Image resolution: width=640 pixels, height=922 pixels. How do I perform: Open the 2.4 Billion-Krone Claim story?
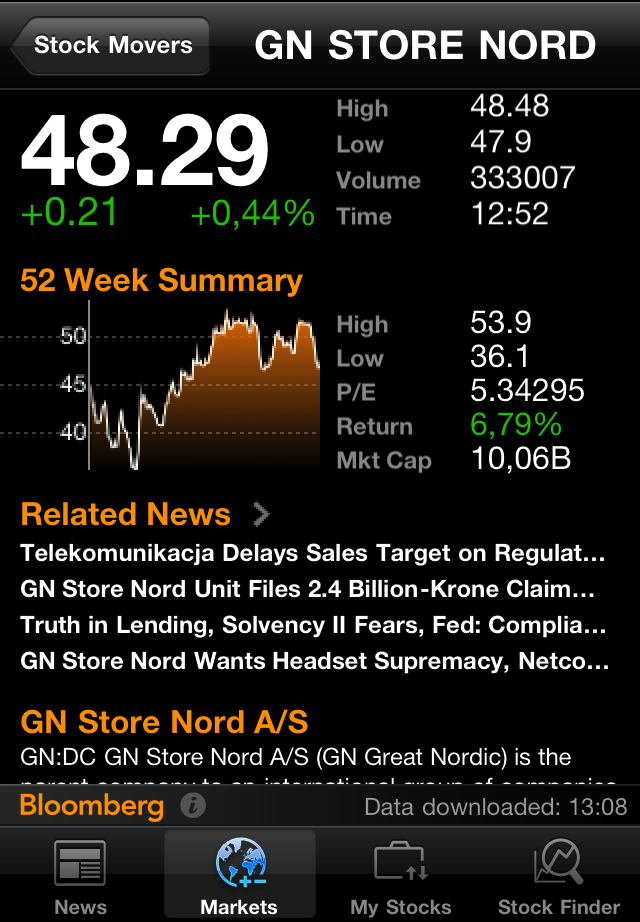click(308, 589)
